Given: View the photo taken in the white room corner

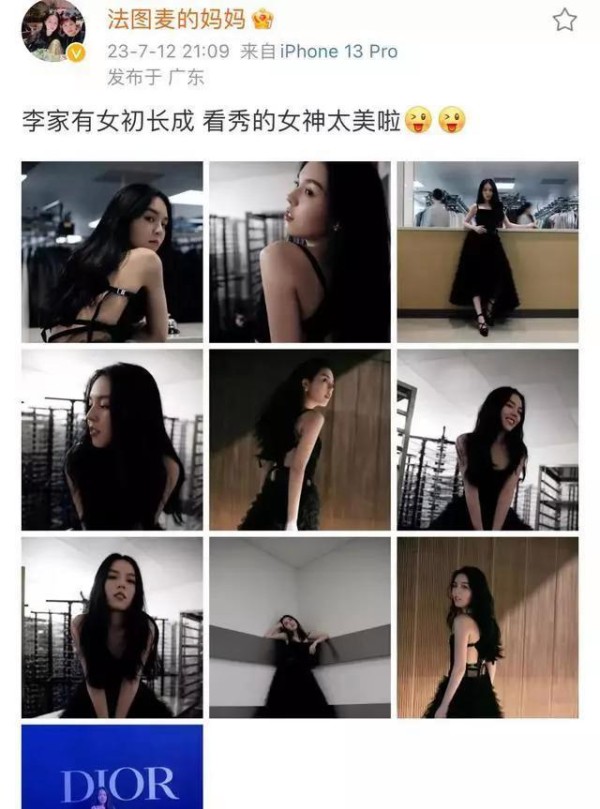Looking at the screenshot, I should tap(299, 627).
